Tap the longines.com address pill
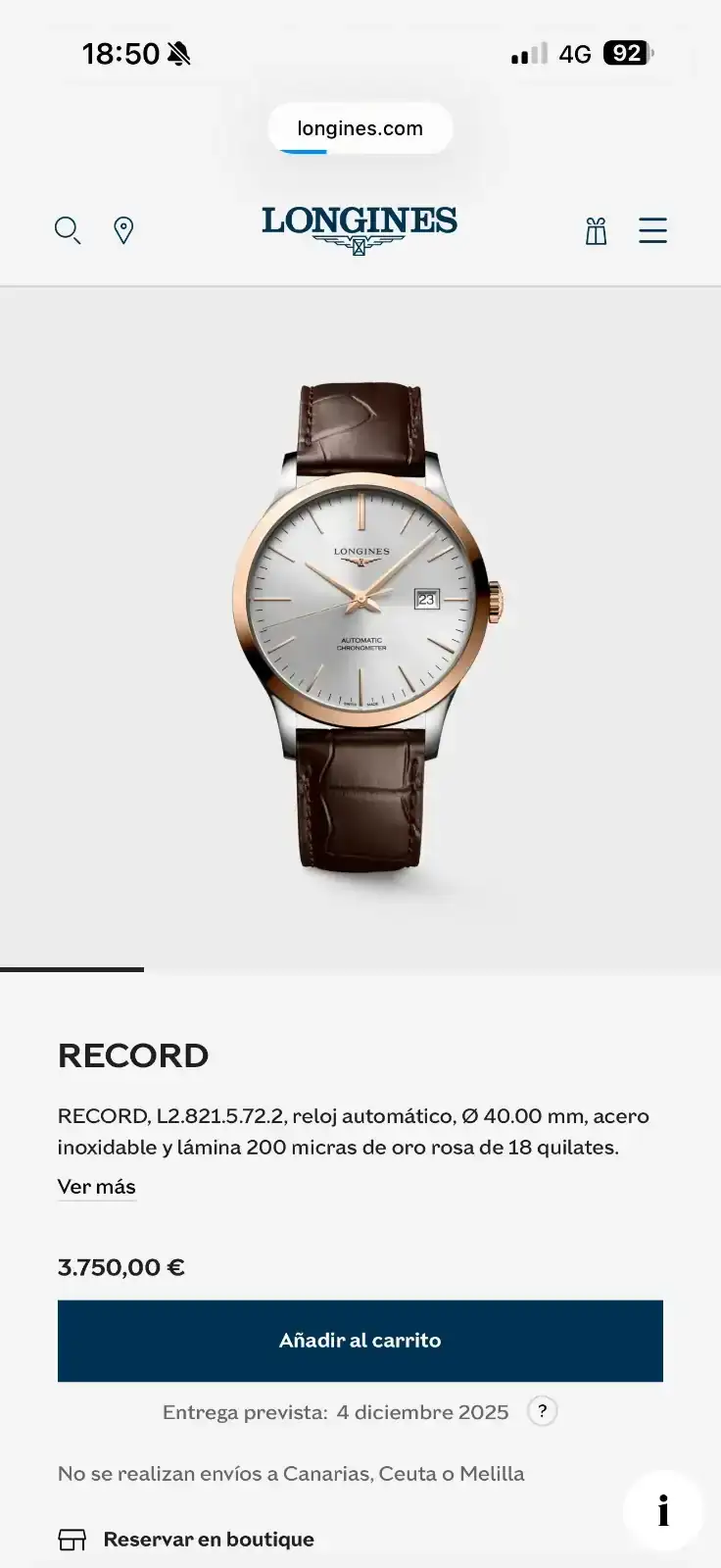This screenshot has width=721, height=1568. (x=360, y=128)
